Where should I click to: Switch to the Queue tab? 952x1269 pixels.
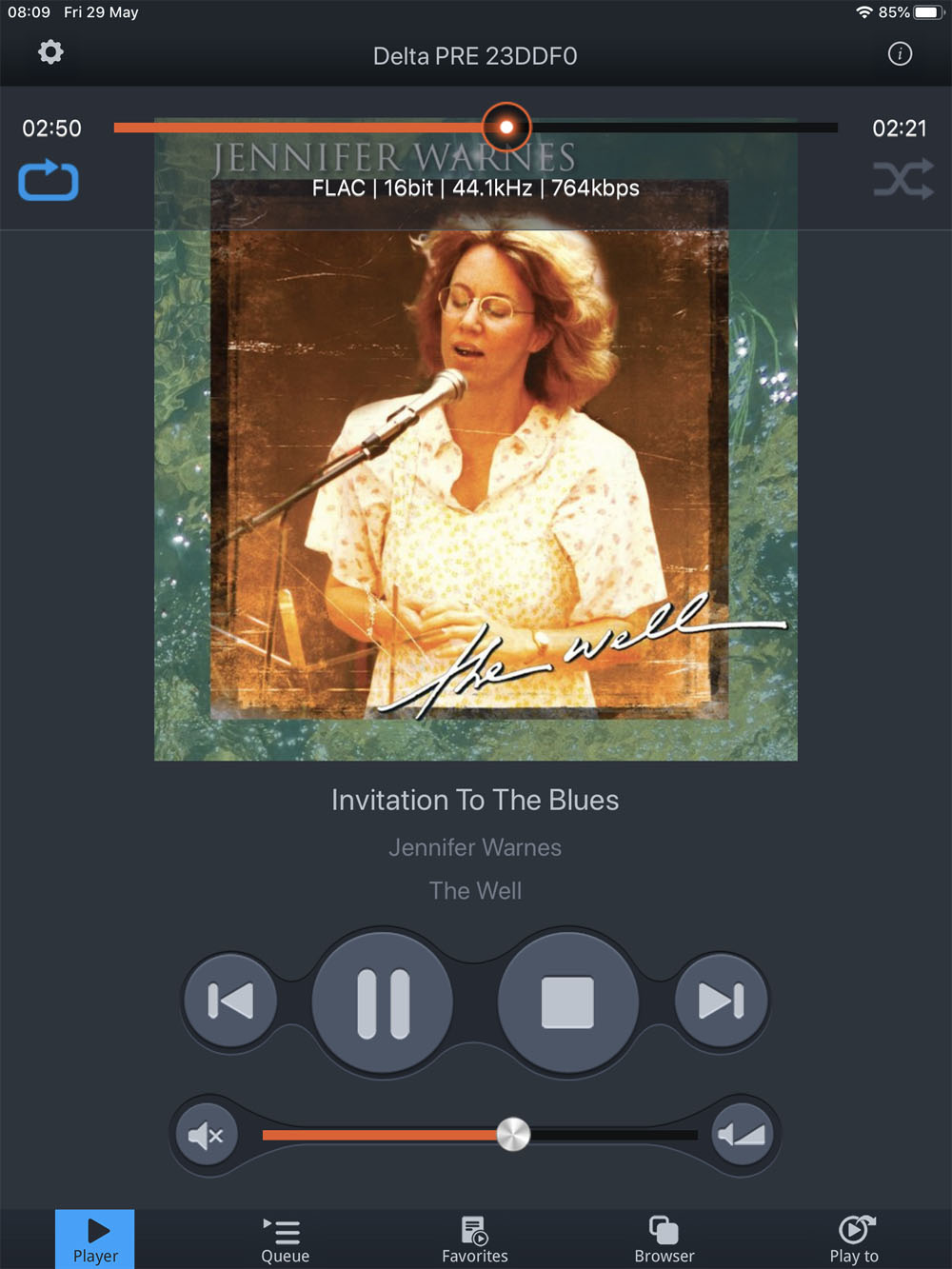point(285,1239)
